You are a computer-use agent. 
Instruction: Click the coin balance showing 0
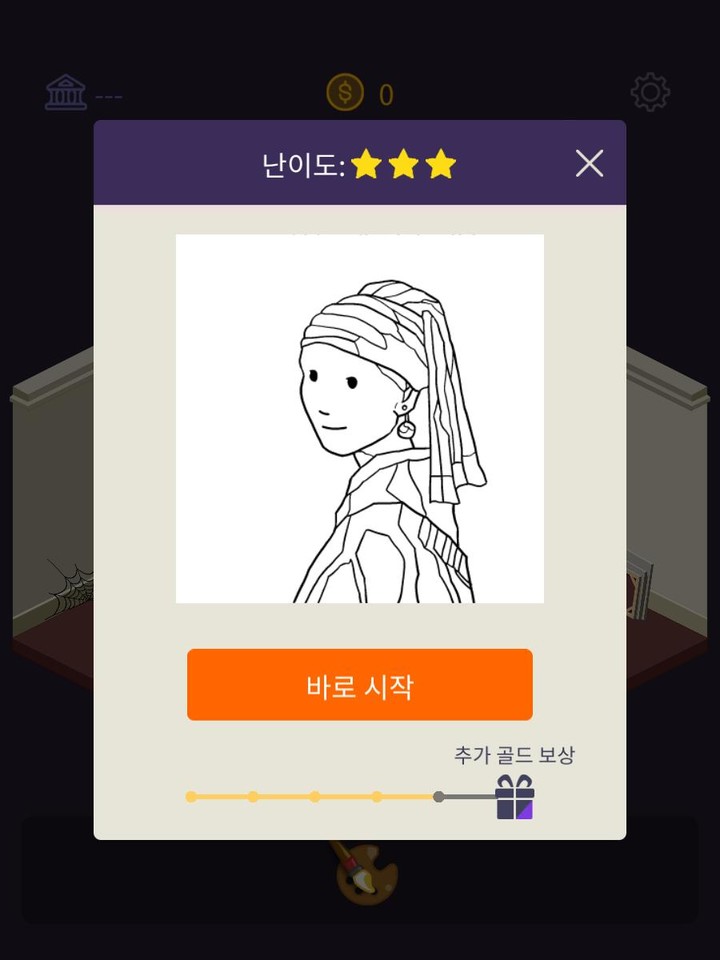383,93
